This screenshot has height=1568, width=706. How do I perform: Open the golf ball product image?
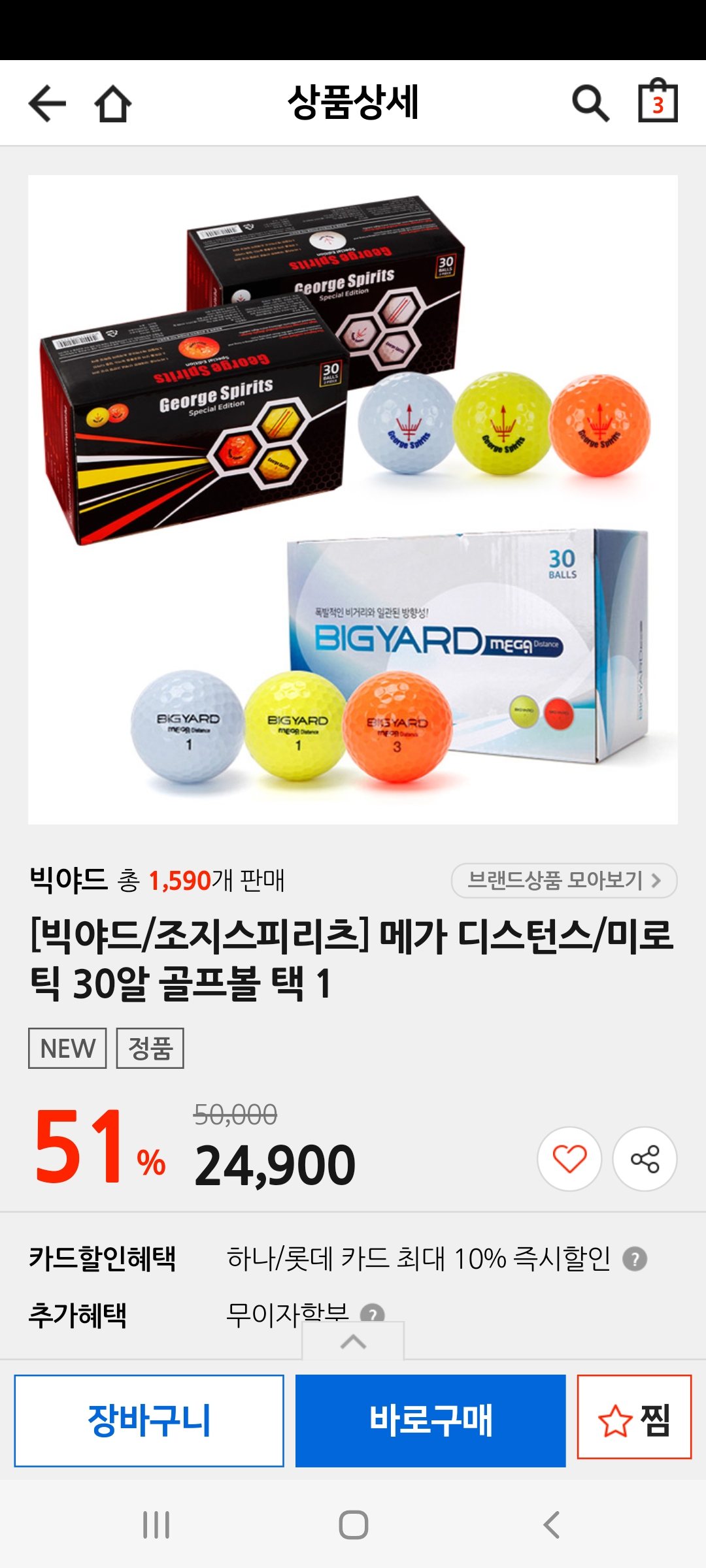coord(353,499)
